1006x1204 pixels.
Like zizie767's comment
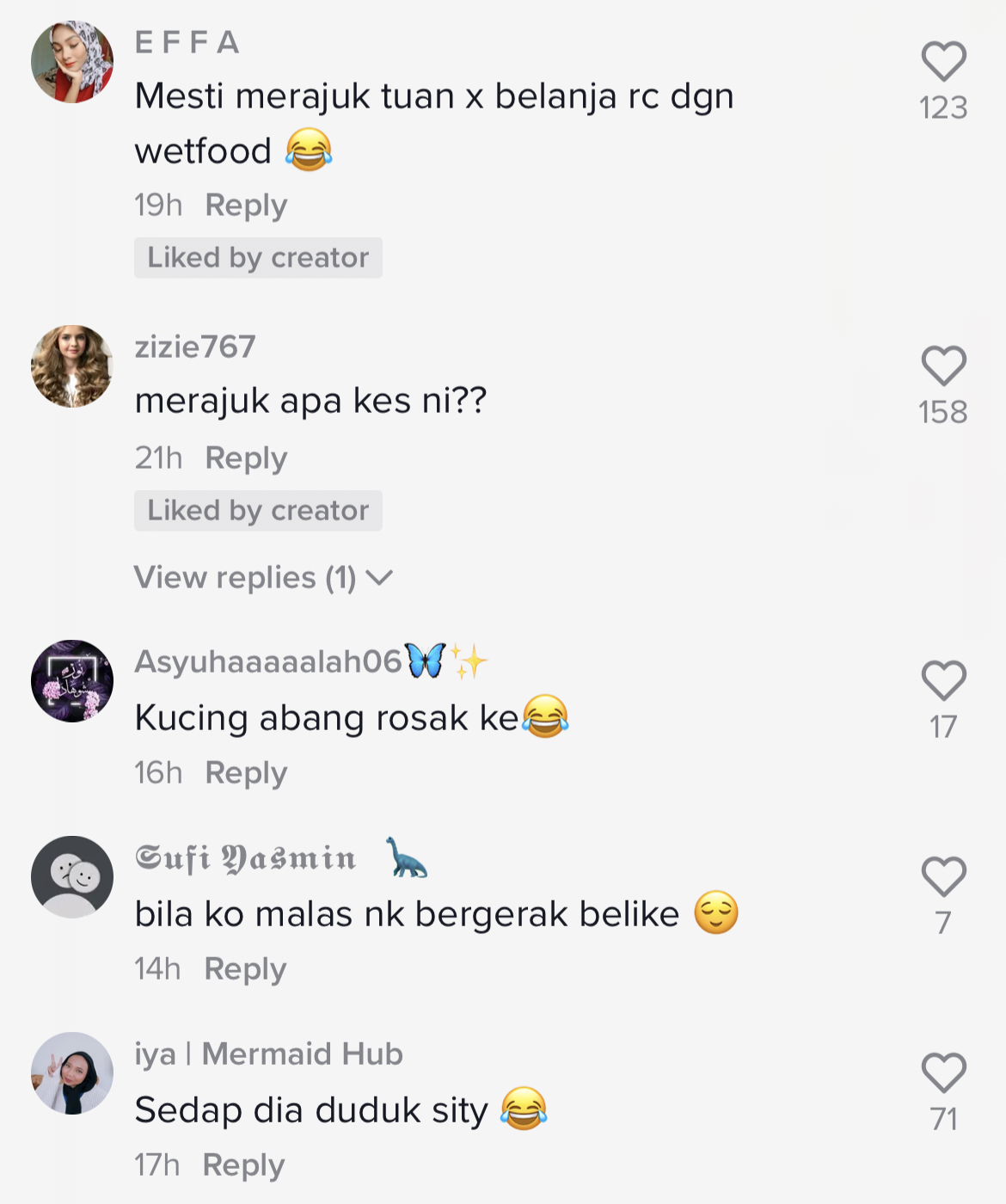[943, 366]
